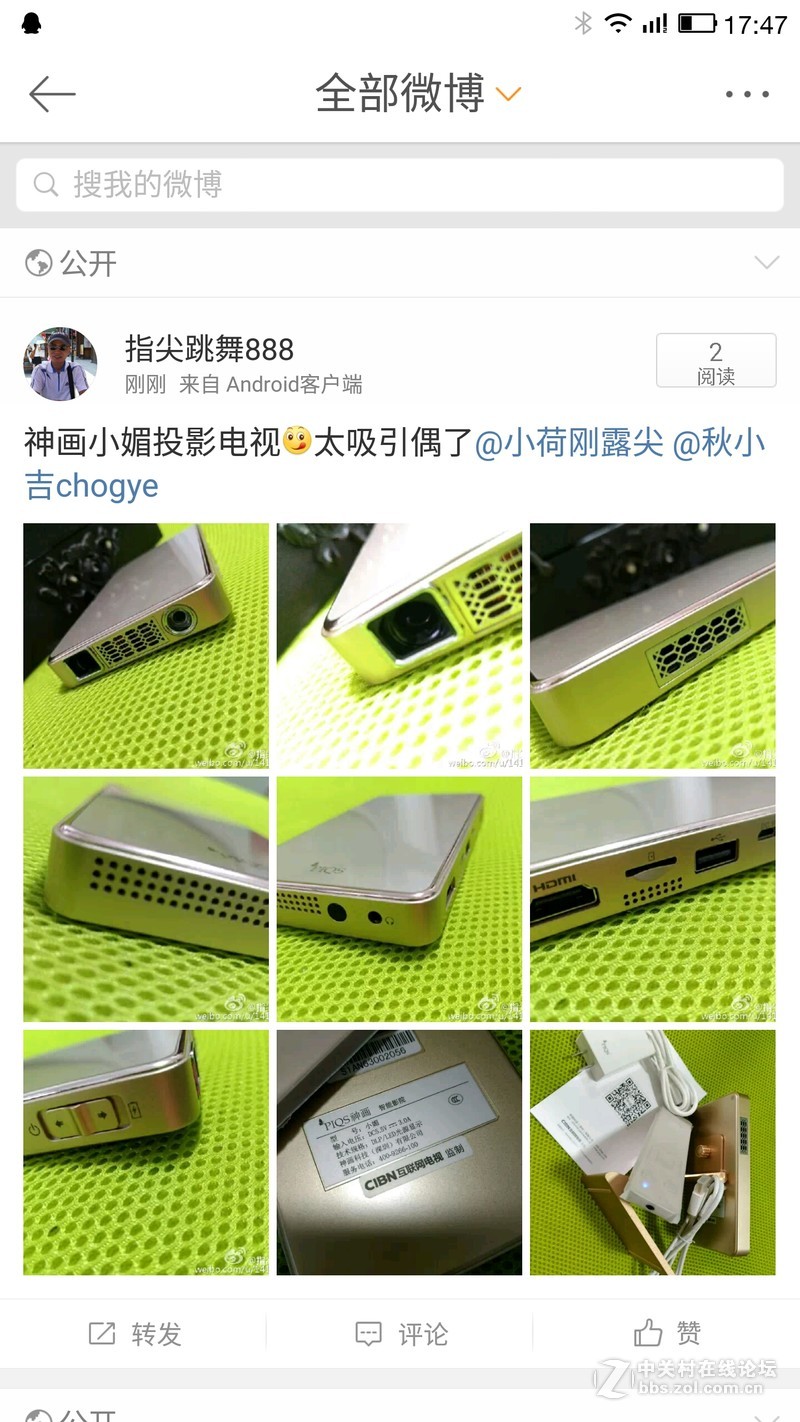Open the product label sticker photo
This screenshot has height=1422, width=800.
click(399, 1152)
